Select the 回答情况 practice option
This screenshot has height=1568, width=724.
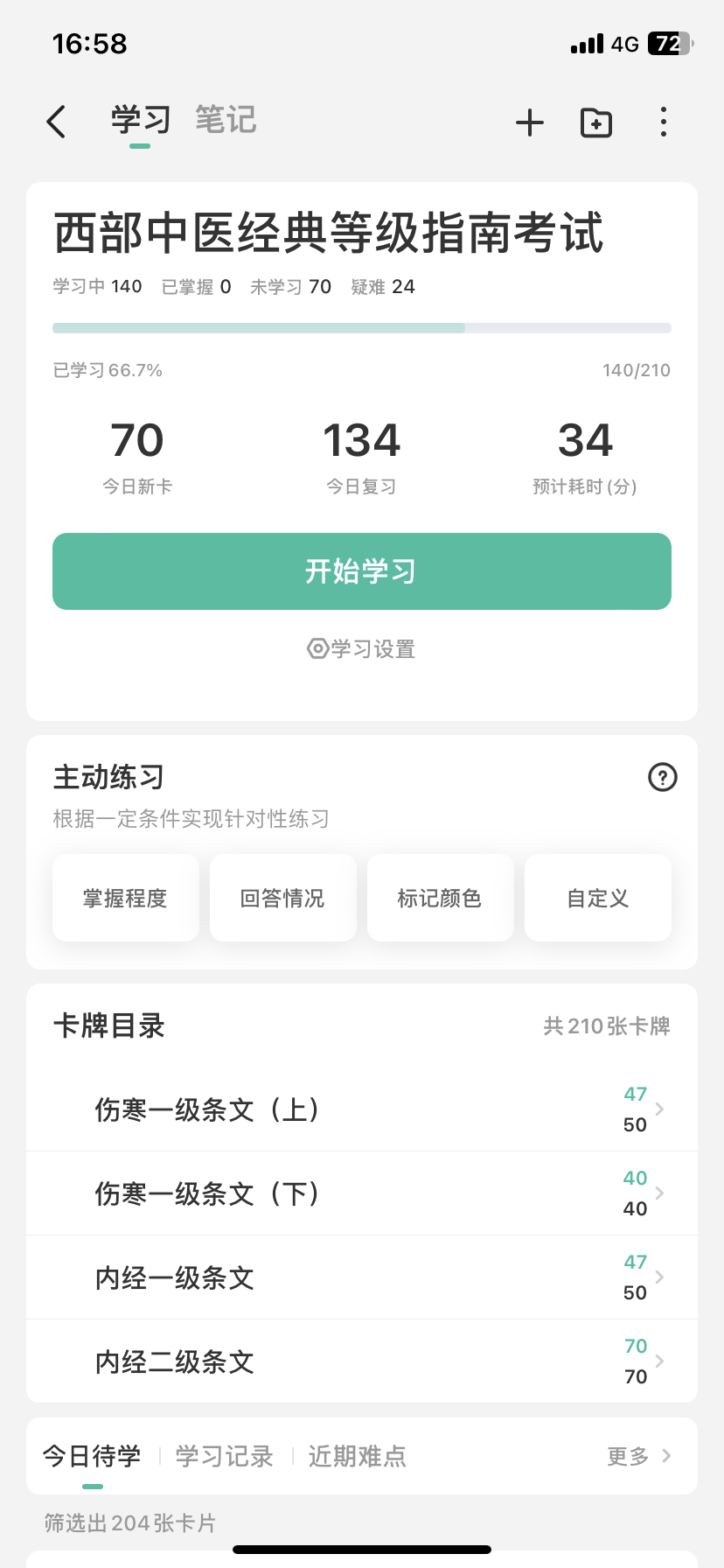tap(283, 898)
